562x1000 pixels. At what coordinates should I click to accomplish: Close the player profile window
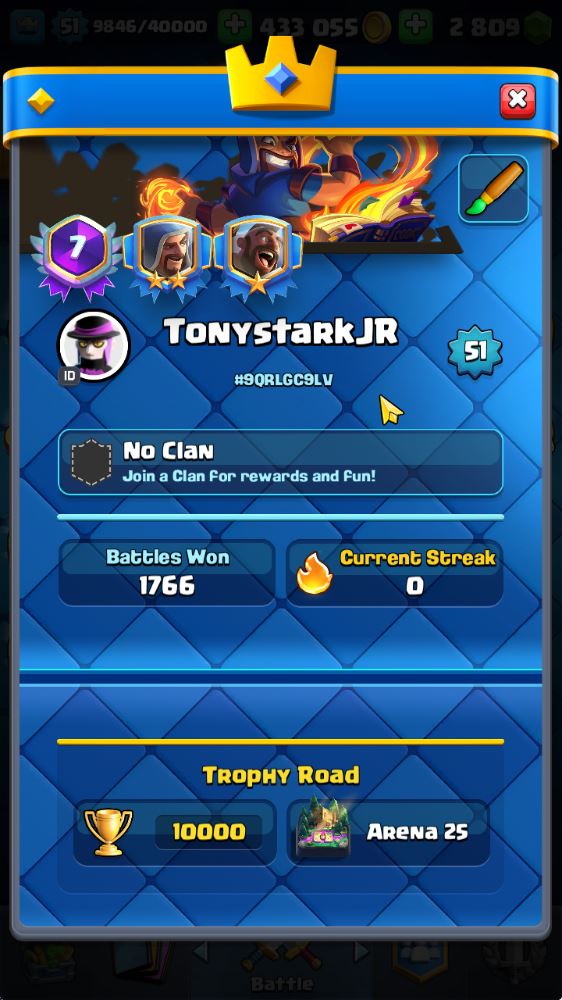517,100
